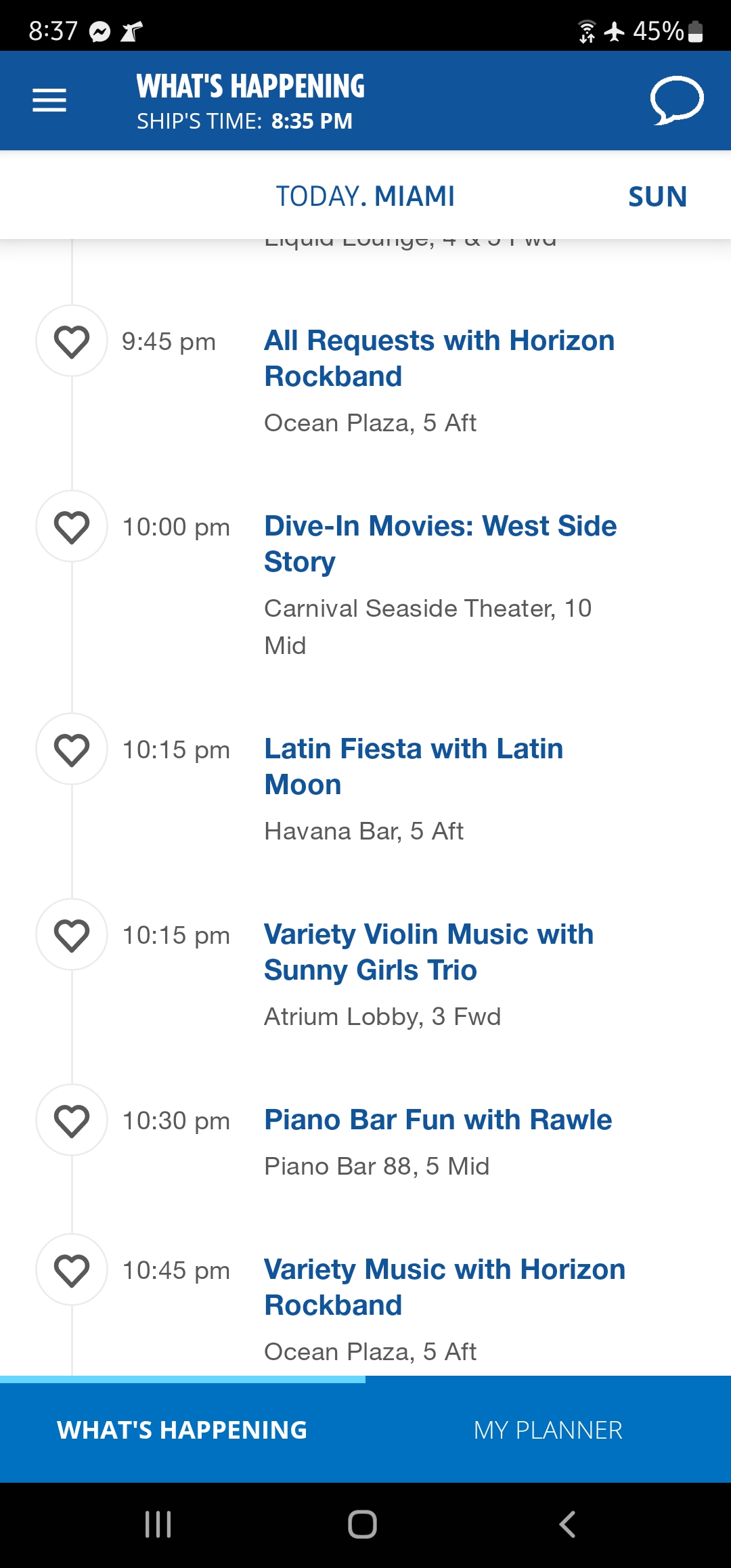
Task: Go to the device home screen
Action: (x=363, y=1525)
